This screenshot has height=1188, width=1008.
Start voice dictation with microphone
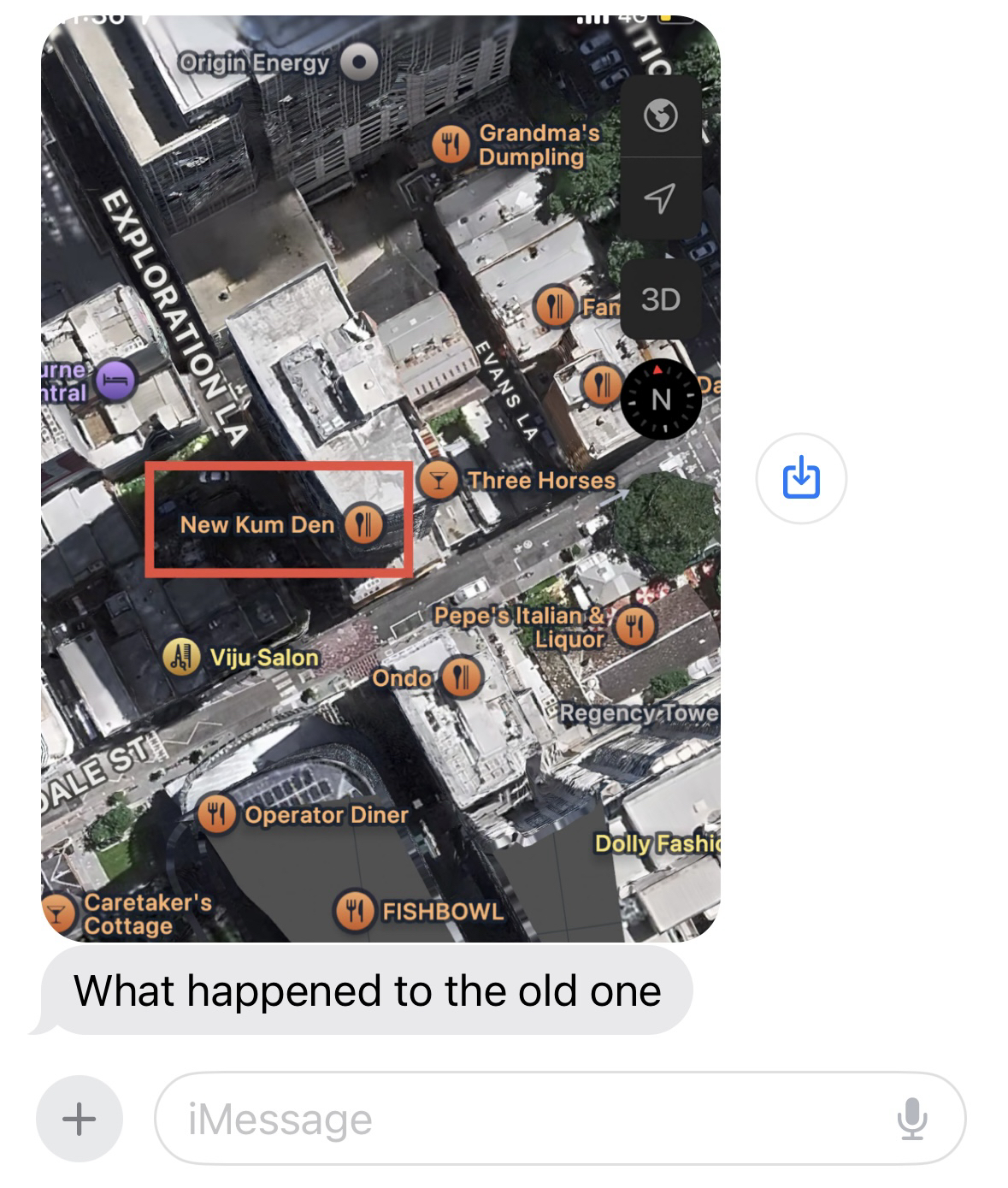click(911, 1118)
